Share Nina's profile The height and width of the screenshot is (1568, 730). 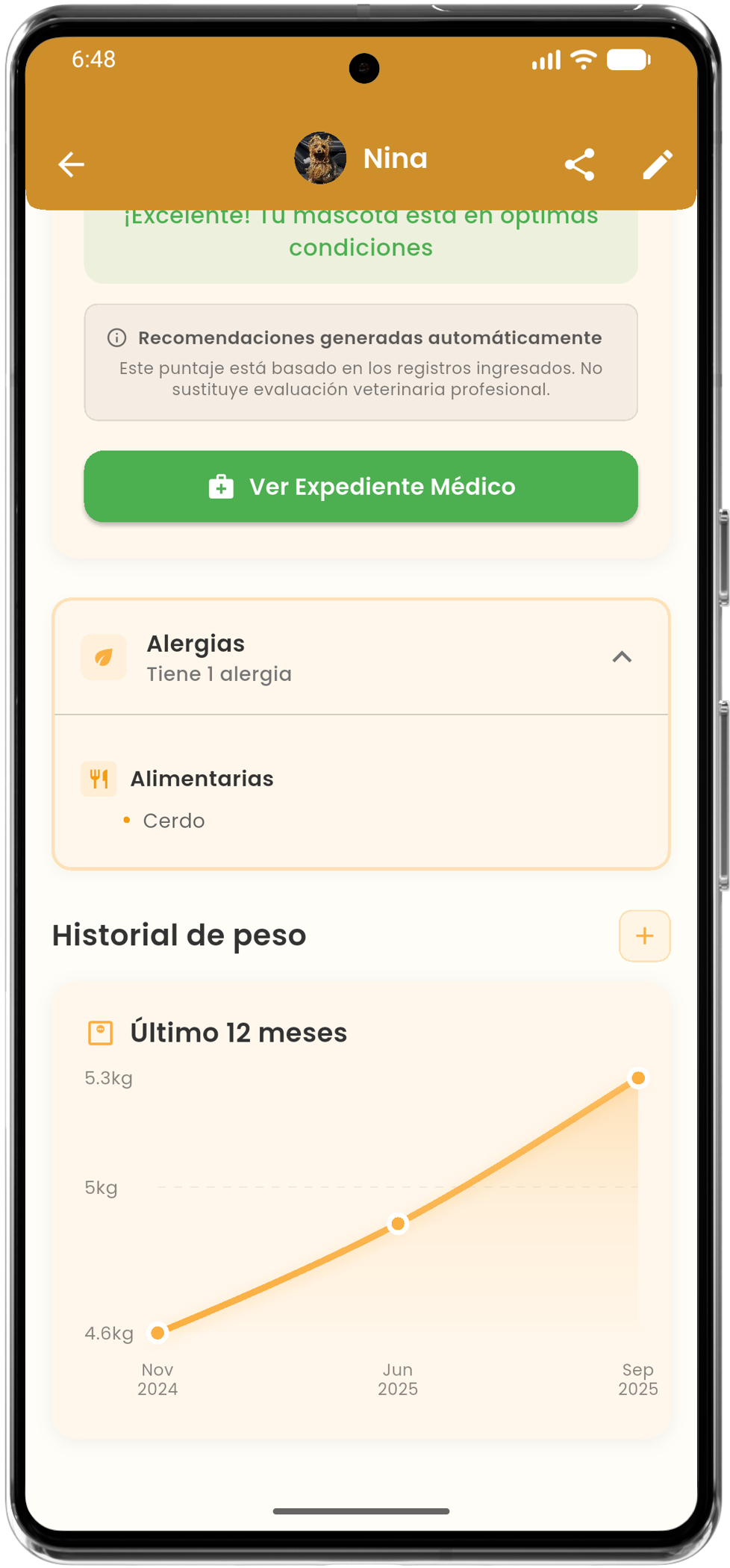point(580,164)
